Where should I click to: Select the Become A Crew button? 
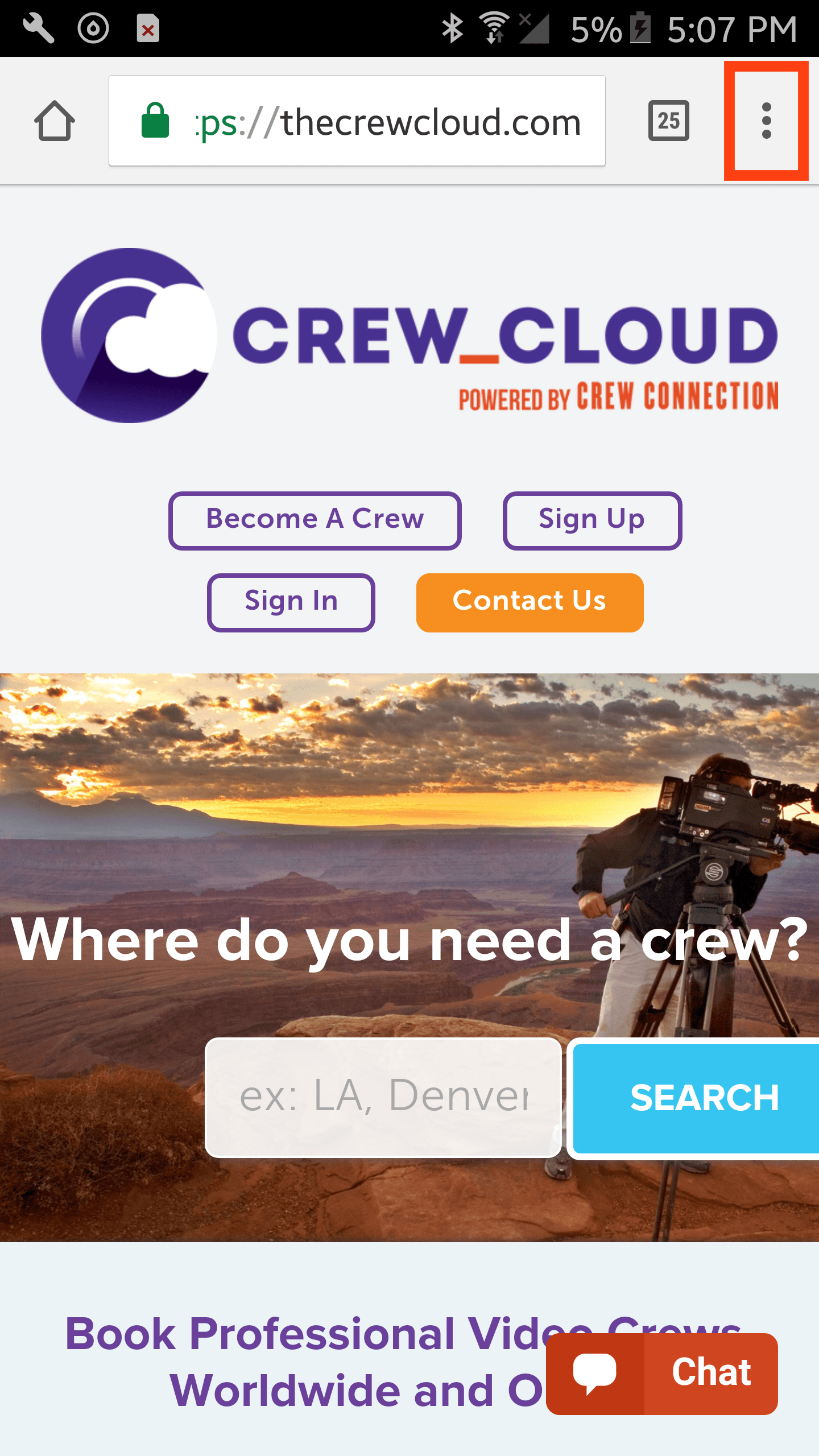tap(315, 520)
